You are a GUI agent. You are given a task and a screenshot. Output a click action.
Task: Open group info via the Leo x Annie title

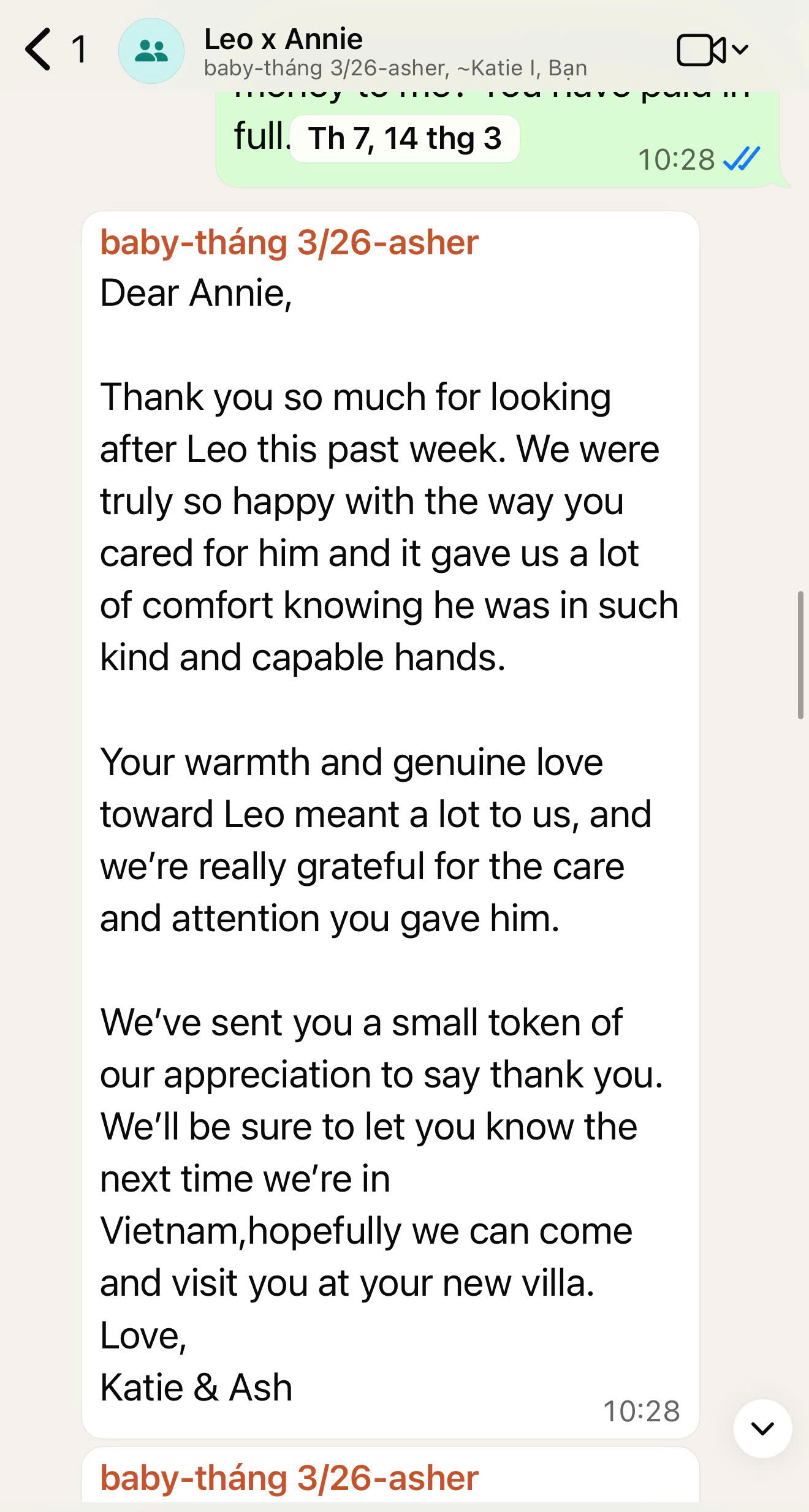[x=284, y=39]
